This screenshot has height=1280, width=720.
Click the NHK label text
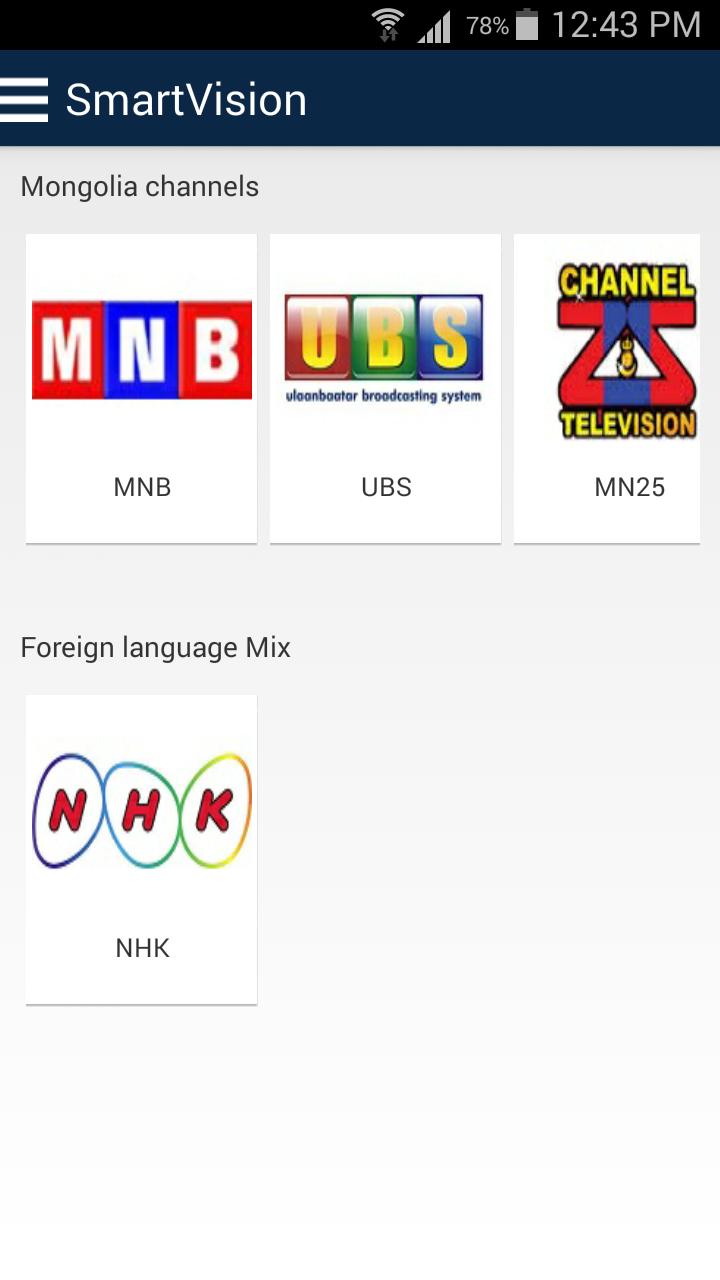coord(141,947)
